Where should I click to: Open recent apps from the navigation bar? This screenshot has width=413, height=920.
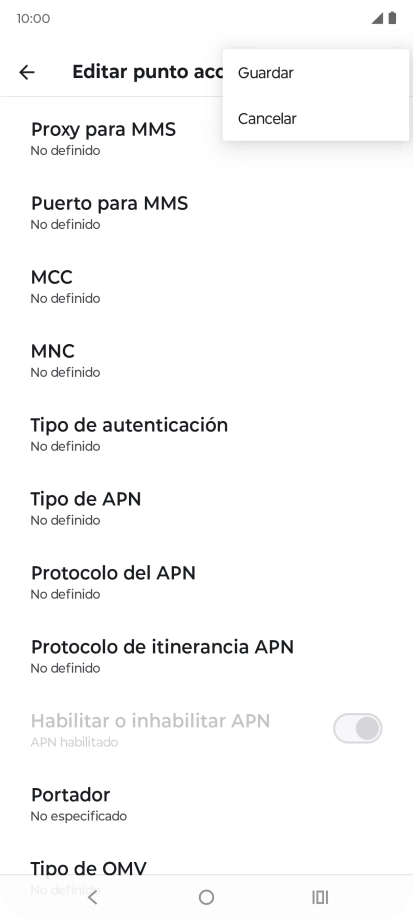[x=320, y=897]
